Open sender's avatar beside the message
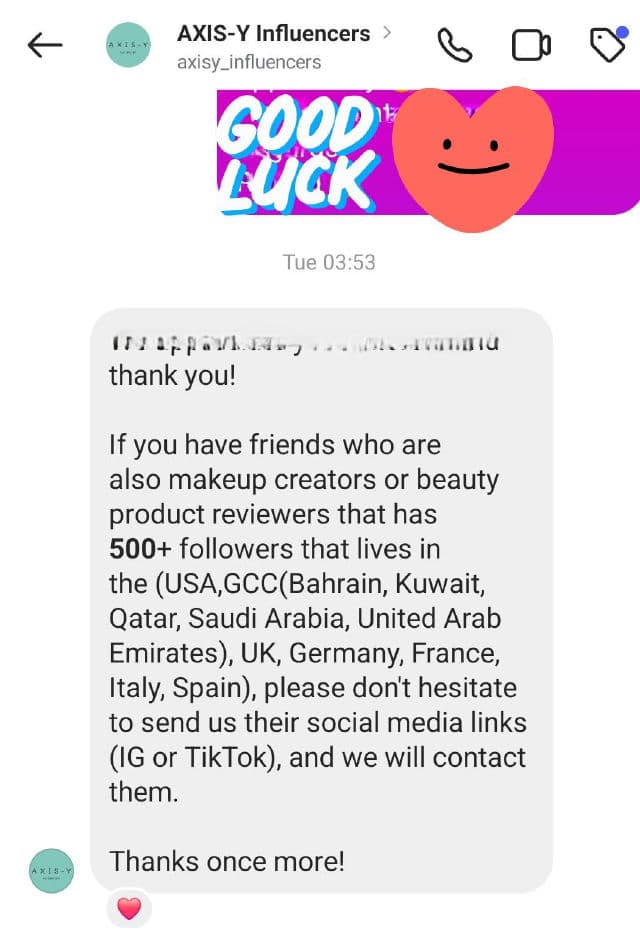The image size is (640, 948). (50, 870)
